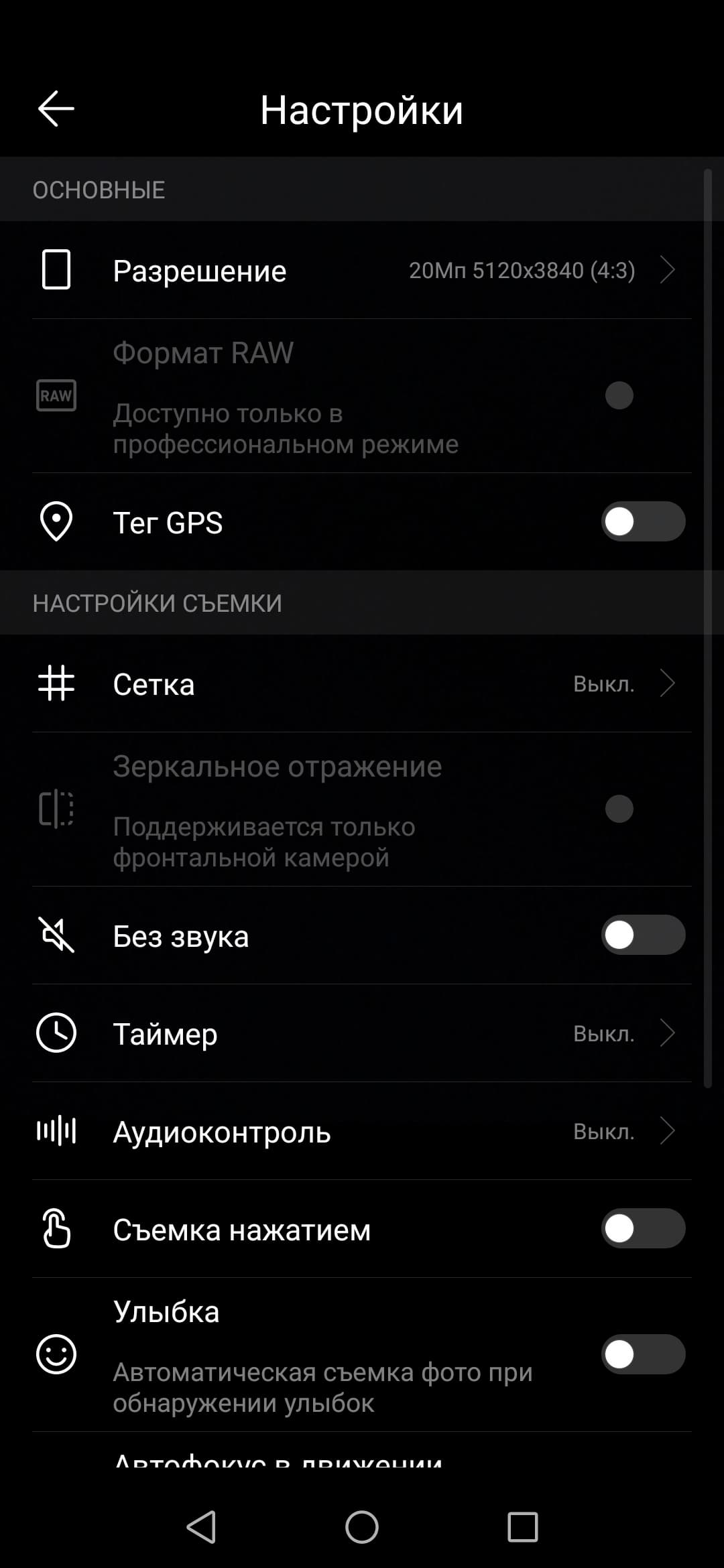Open the Разрешение setting
This screenshot has height=1568, width=724.
pyautogui.click(x=362, y=271)
